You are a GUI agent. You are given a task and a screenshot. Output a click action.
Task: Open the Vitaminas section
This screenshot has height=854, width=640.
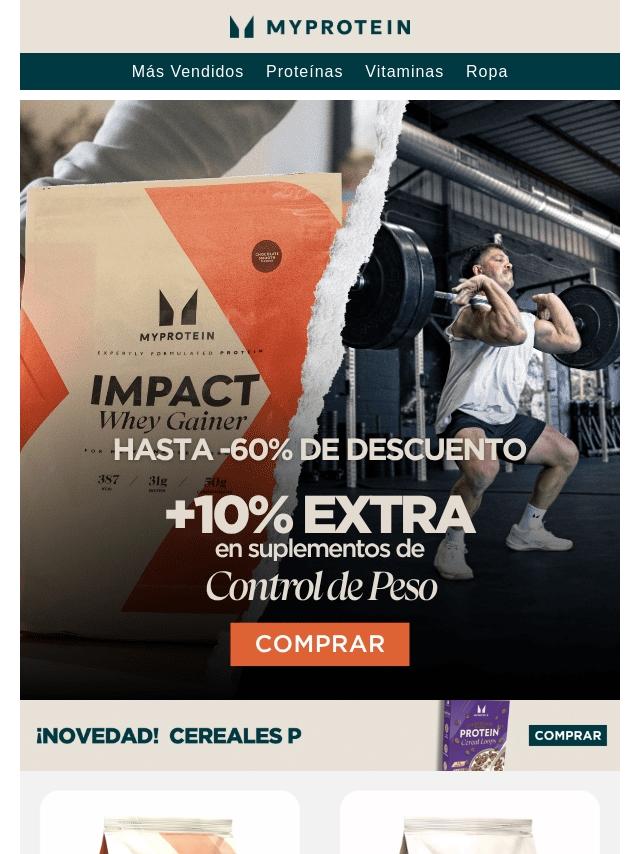pos(404,72)
